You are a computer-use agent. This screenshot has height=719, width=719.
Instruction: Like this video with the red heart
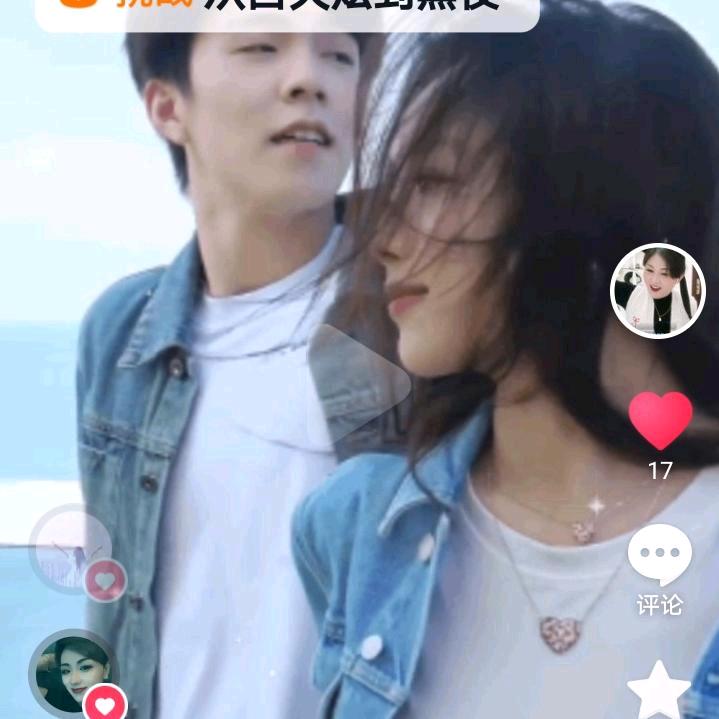[660, 420]
